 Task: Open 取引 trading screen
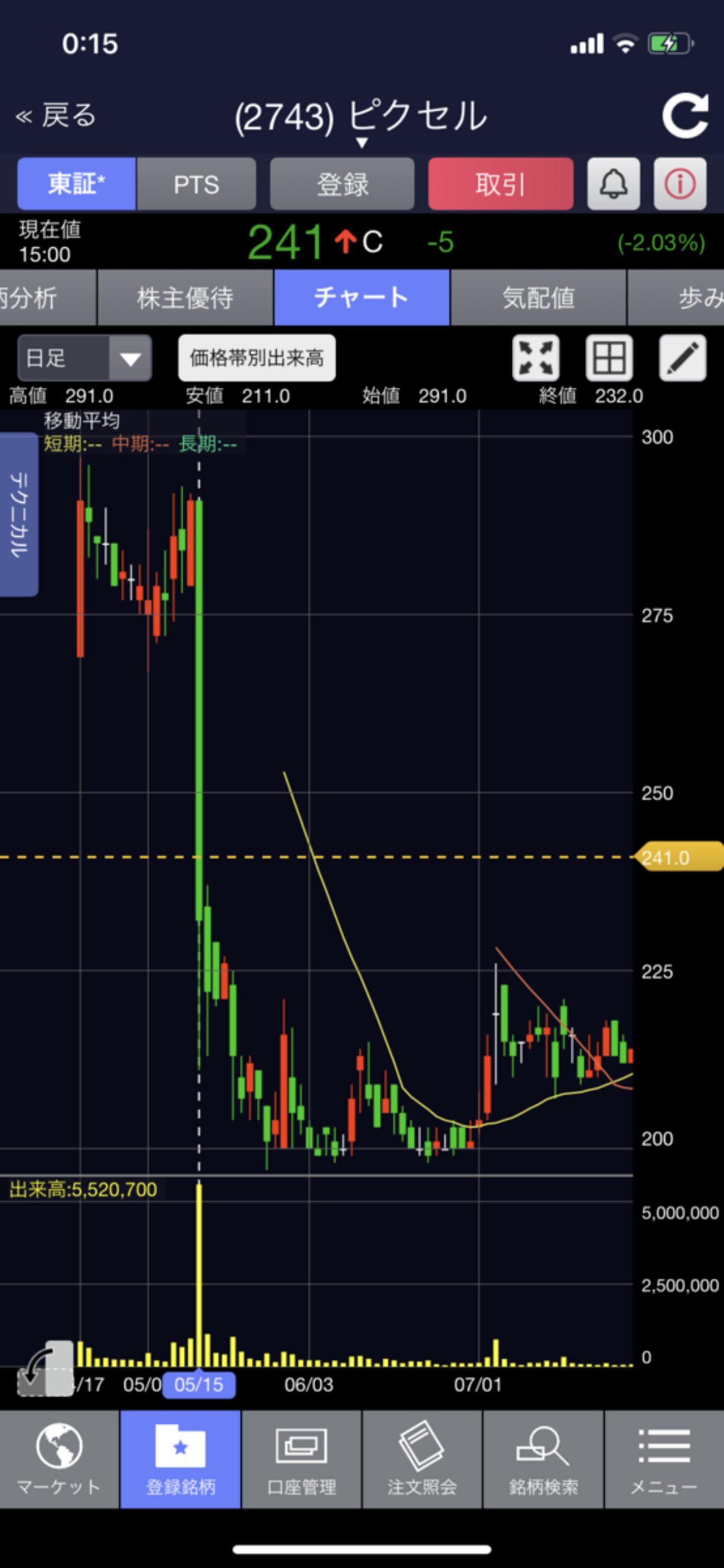[x=501, y=184]
